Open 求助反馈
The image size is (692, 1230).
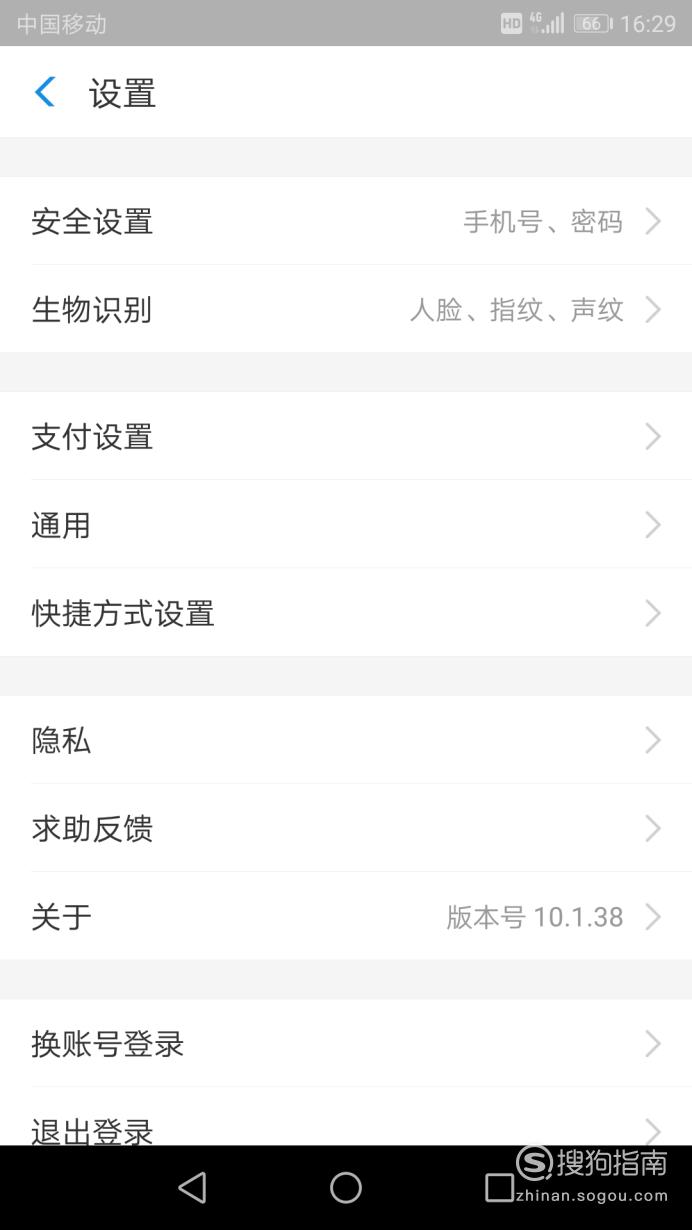[x=346, y=828]
